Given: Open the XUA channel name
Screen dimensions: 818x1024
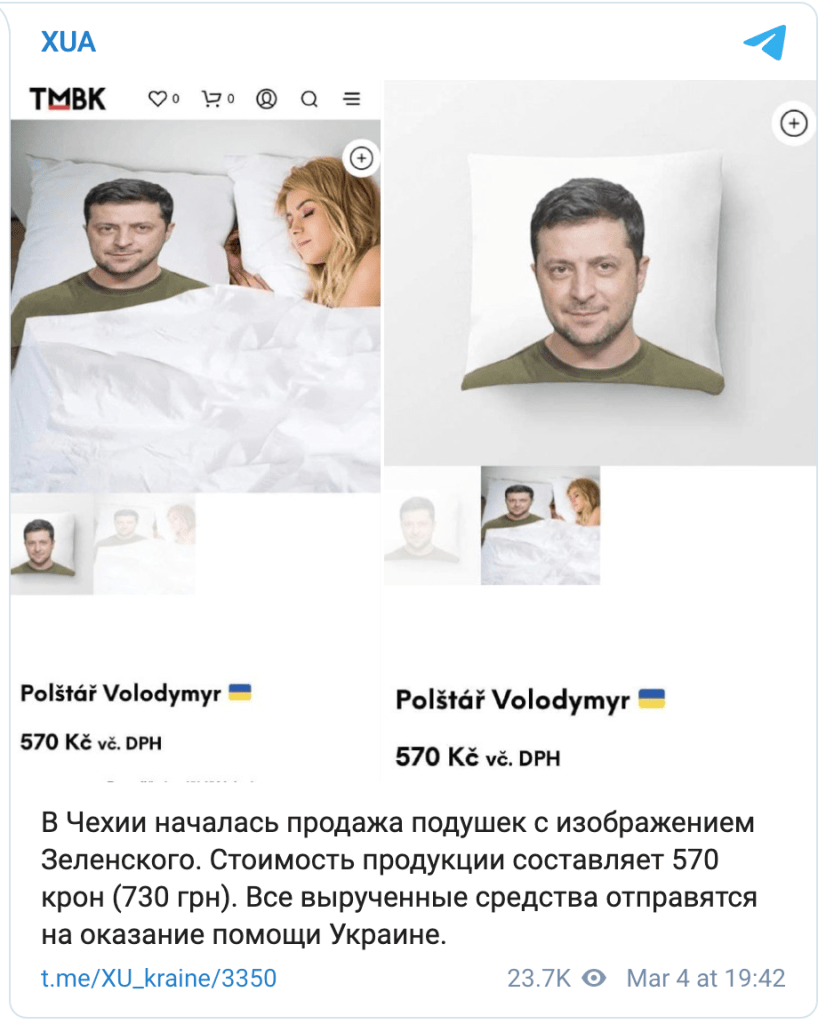Looking at the screenshot, I should click(x=68, y=43).
